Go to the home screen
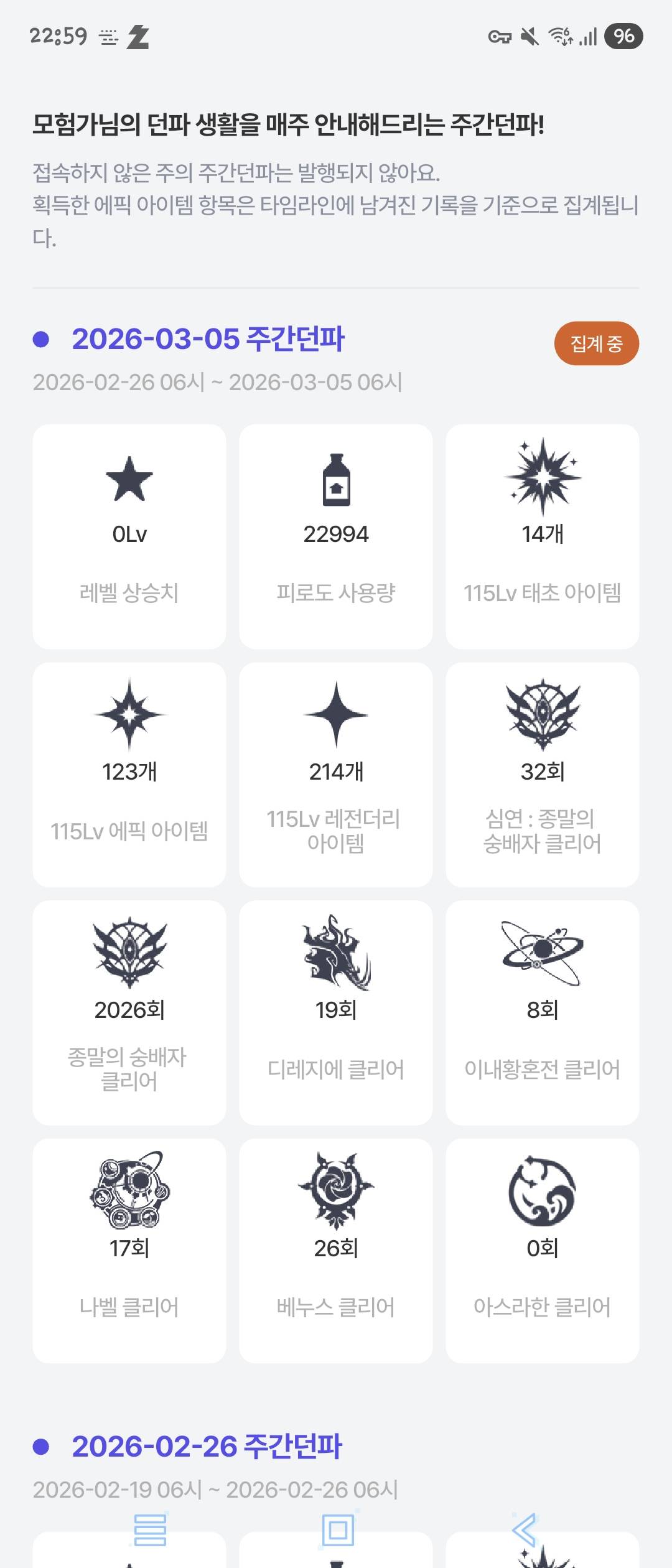This screenshot has height=1568, width=672. (338, 1529)
